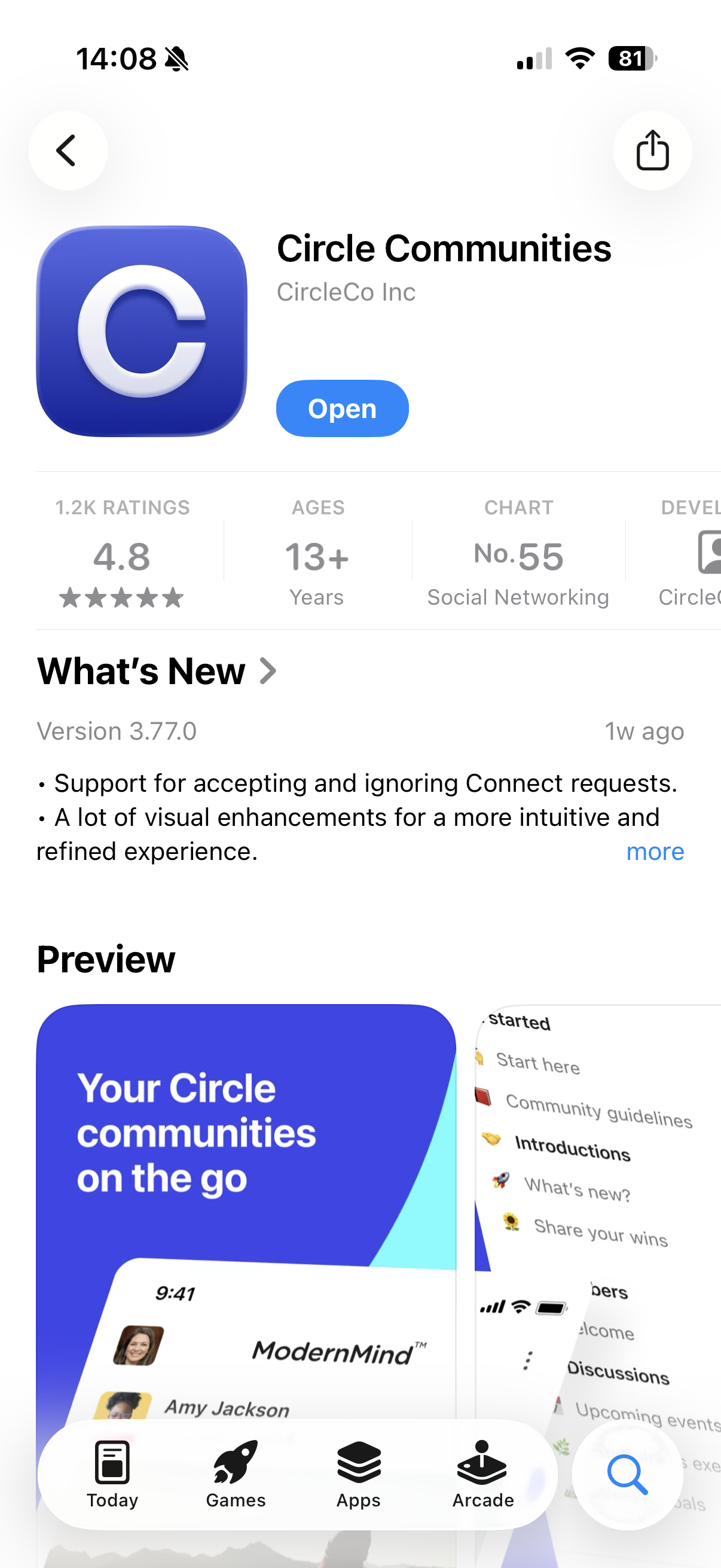Switch to the Games tab
The height and width of the screenshot is (1568, 721).
(236, 1474)
